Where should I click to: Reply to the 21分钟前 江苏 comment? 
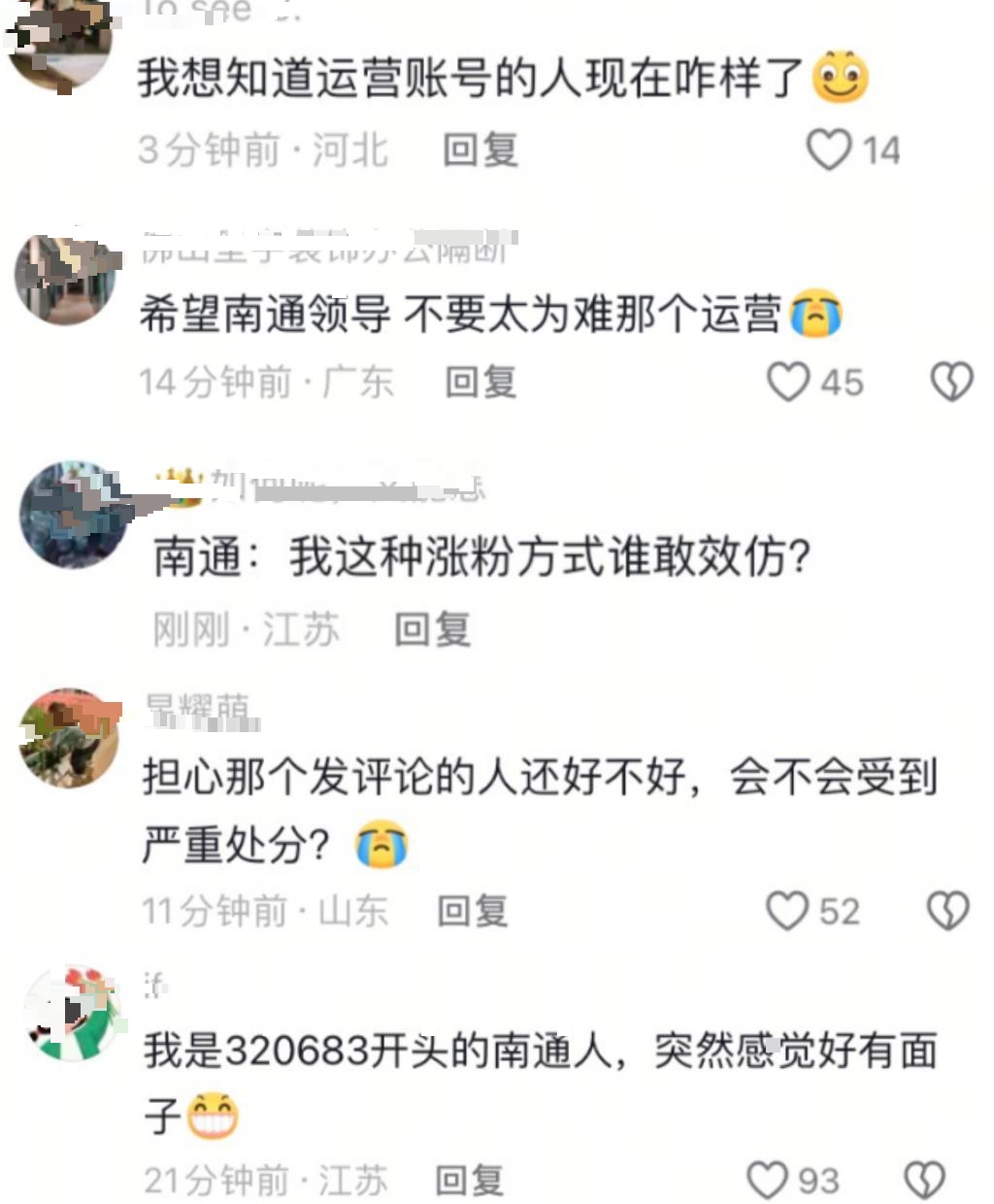[x=469, y=1180]
